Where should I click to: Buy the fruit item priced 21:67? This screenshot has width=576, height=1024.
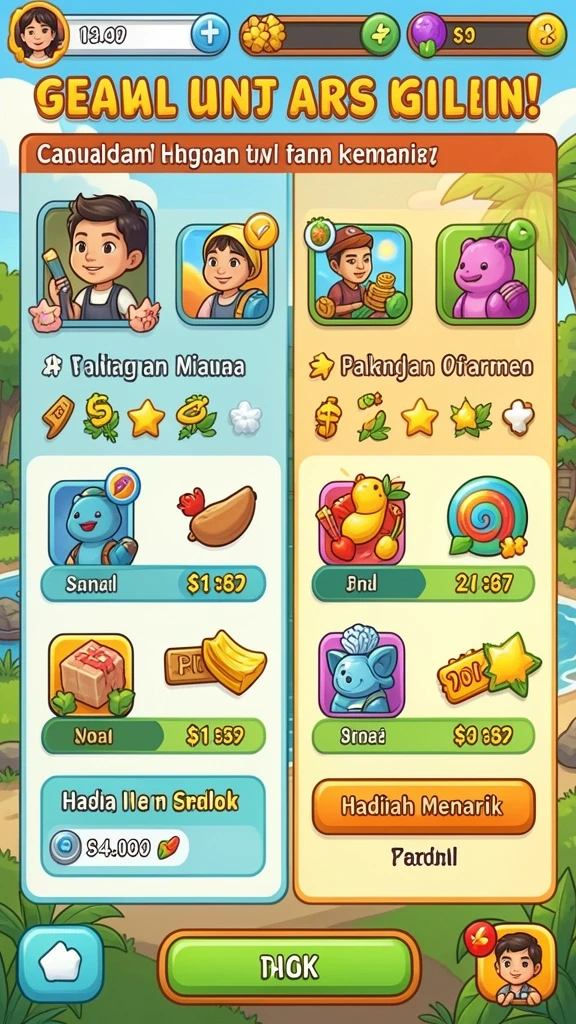click(x=423, y=583)
